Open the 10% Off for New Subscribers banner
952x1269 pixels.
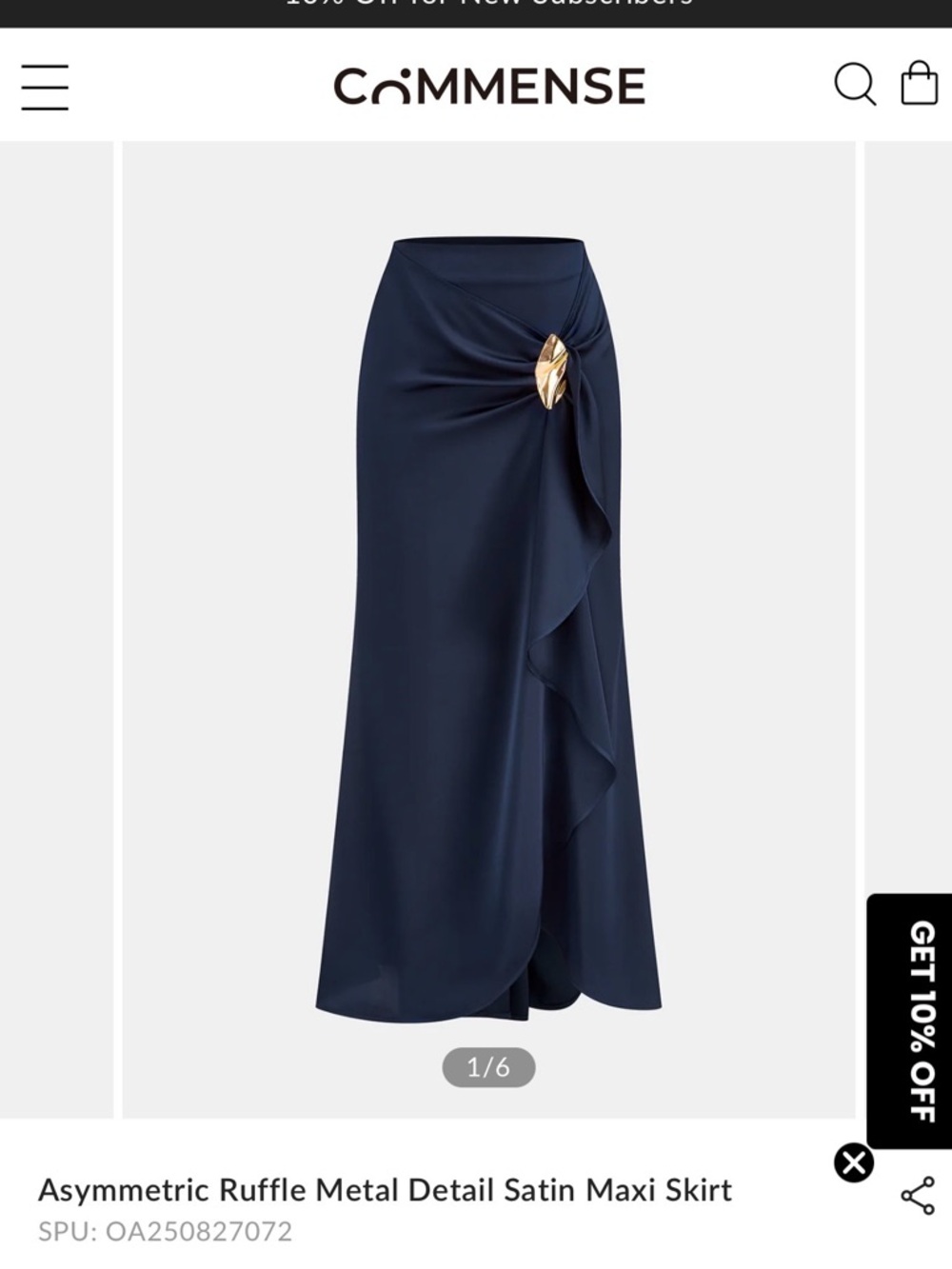476,10
